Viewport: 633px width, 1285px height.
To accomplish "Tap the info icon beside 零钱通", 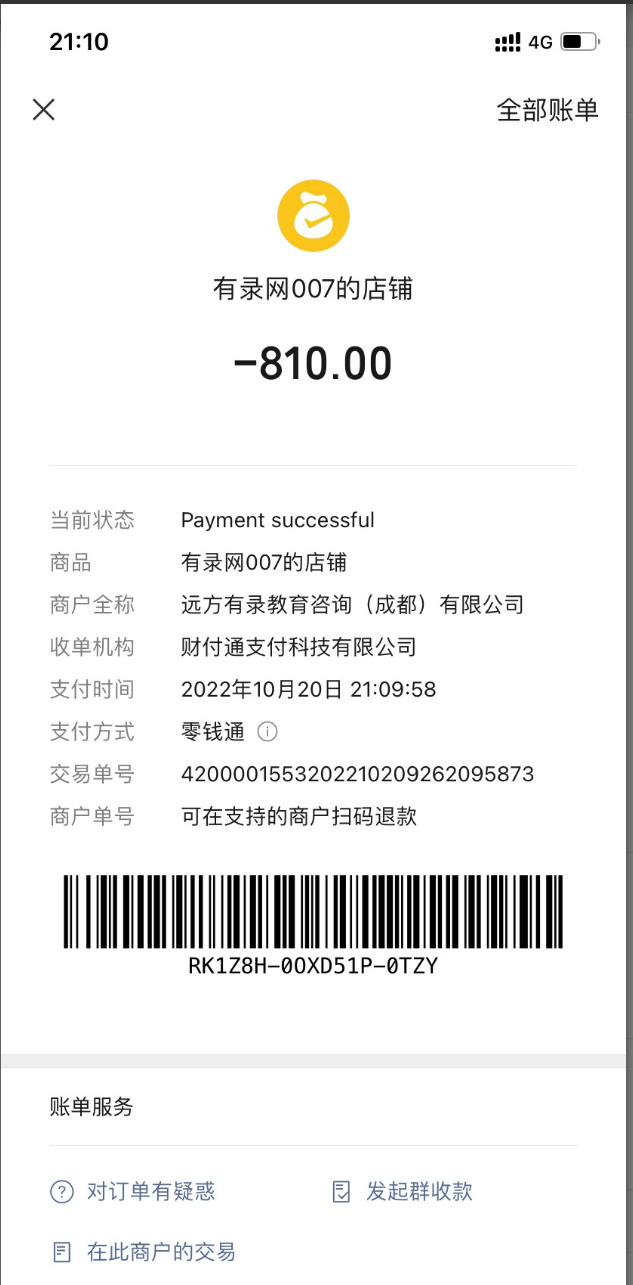I will [x=267, y=732].
